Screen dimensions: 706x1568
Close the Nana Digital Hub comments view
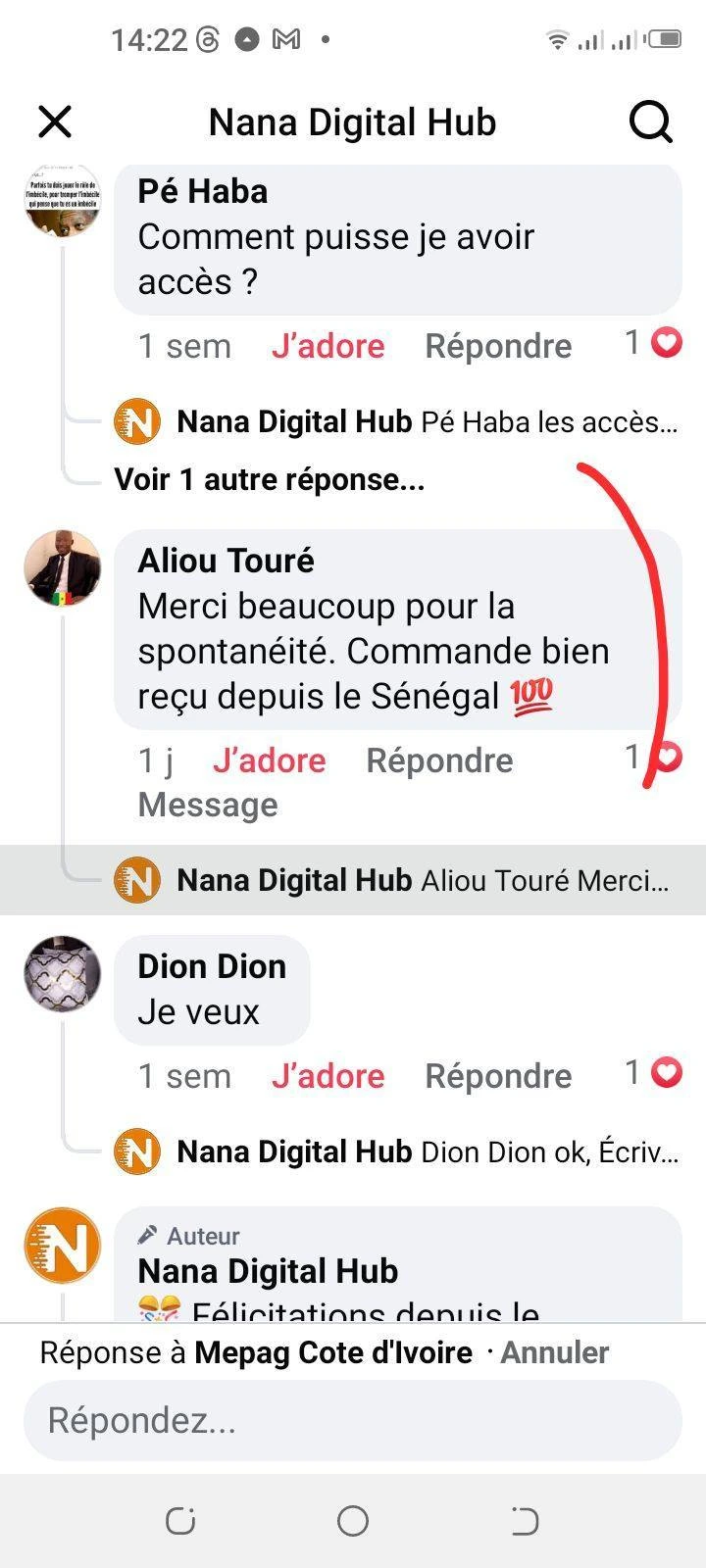pyautogui.click(x=55, y=122)
